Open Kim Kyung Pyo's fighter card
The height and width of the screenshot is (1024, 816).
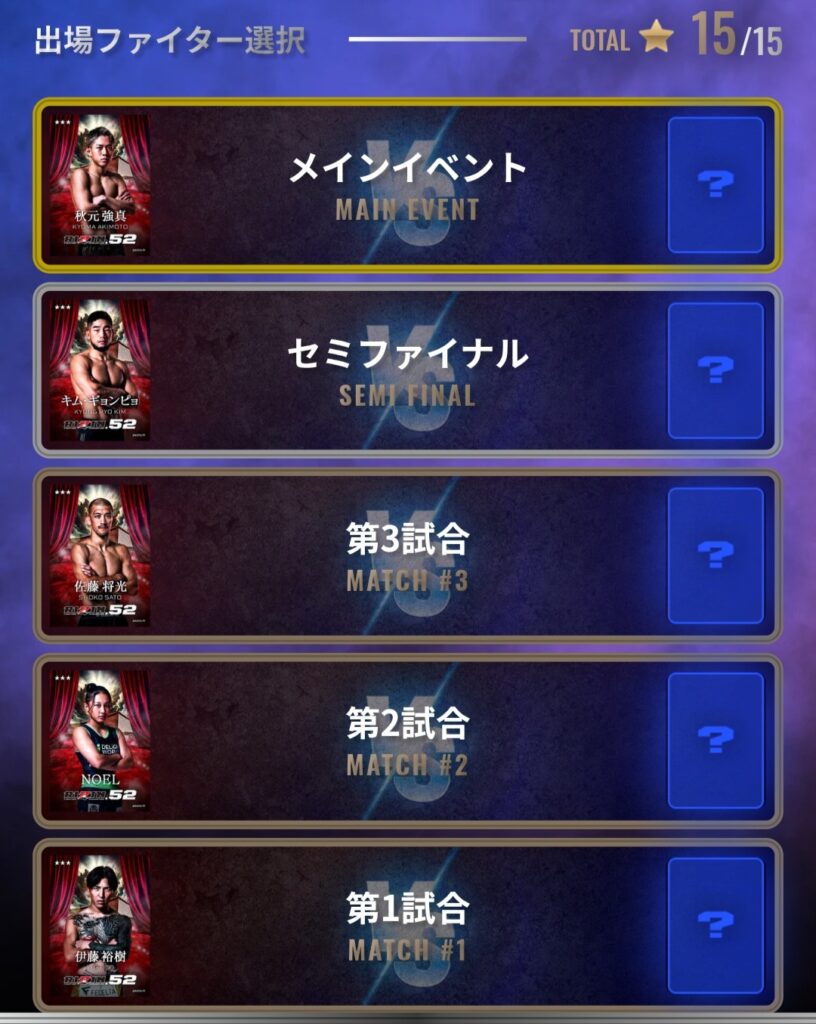100,370
